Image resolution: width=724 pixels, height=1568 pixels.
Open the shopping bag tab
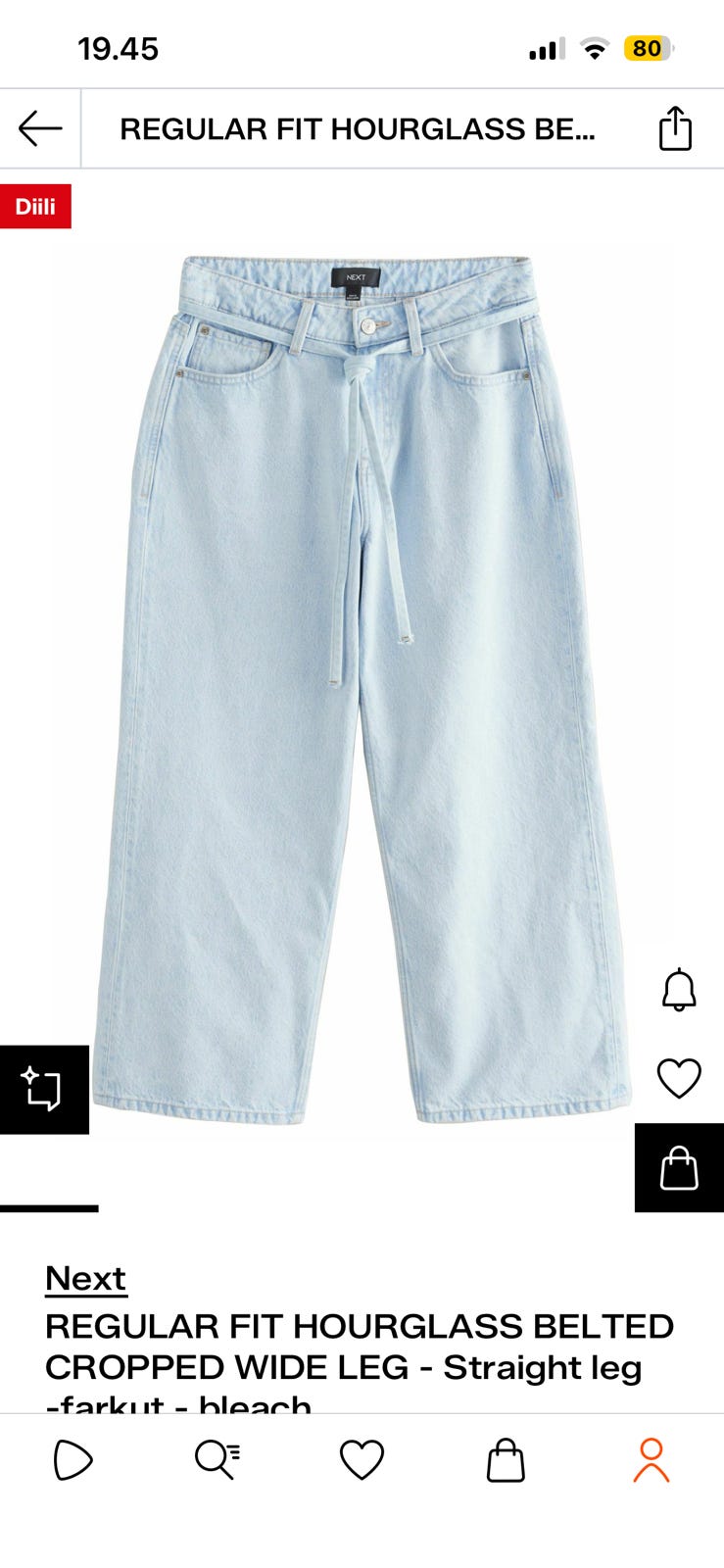tap(506, 1460)
